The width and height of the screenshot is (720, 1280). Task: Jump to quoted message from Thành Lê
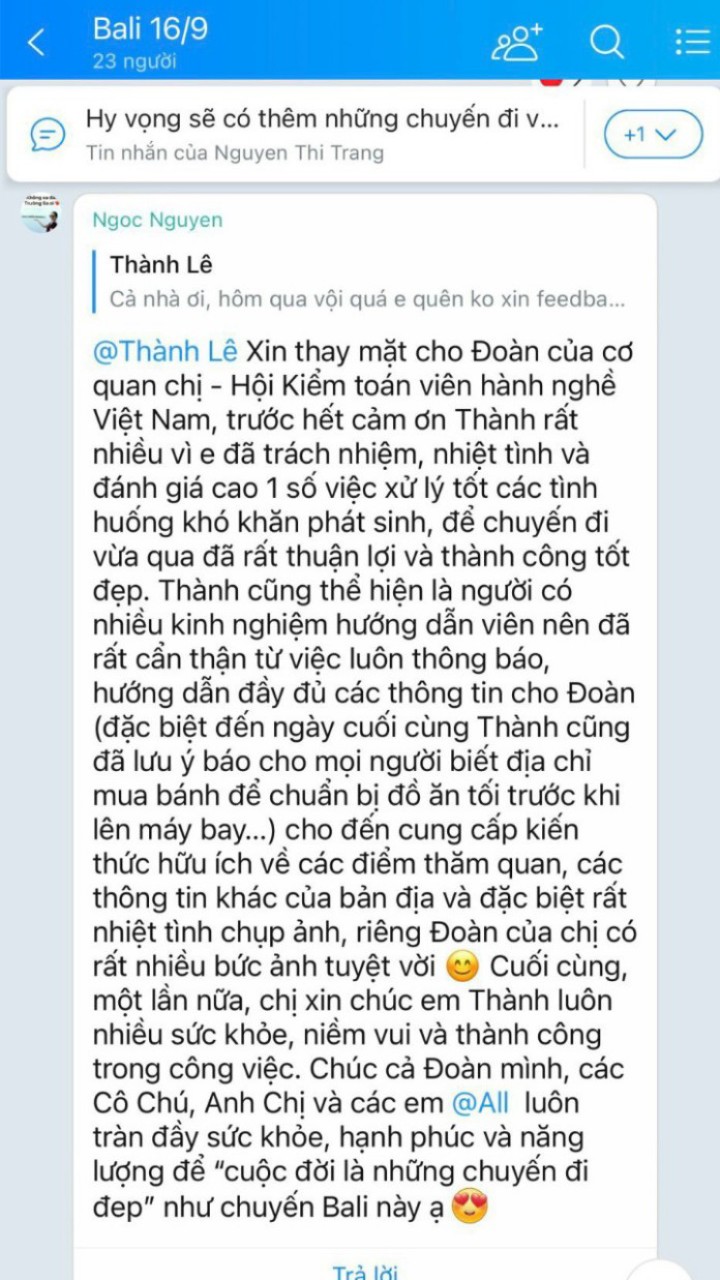[370, 281]
